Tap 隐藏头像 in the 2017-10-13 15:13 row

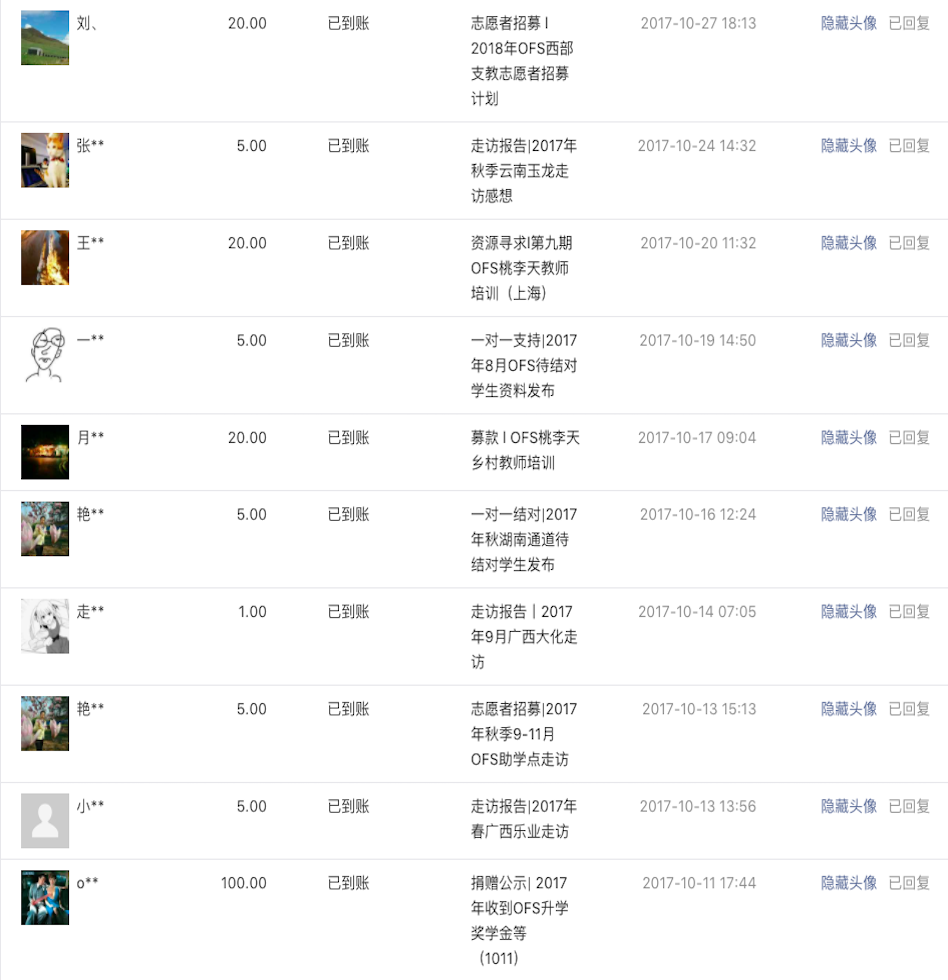[x=848, y=709]
